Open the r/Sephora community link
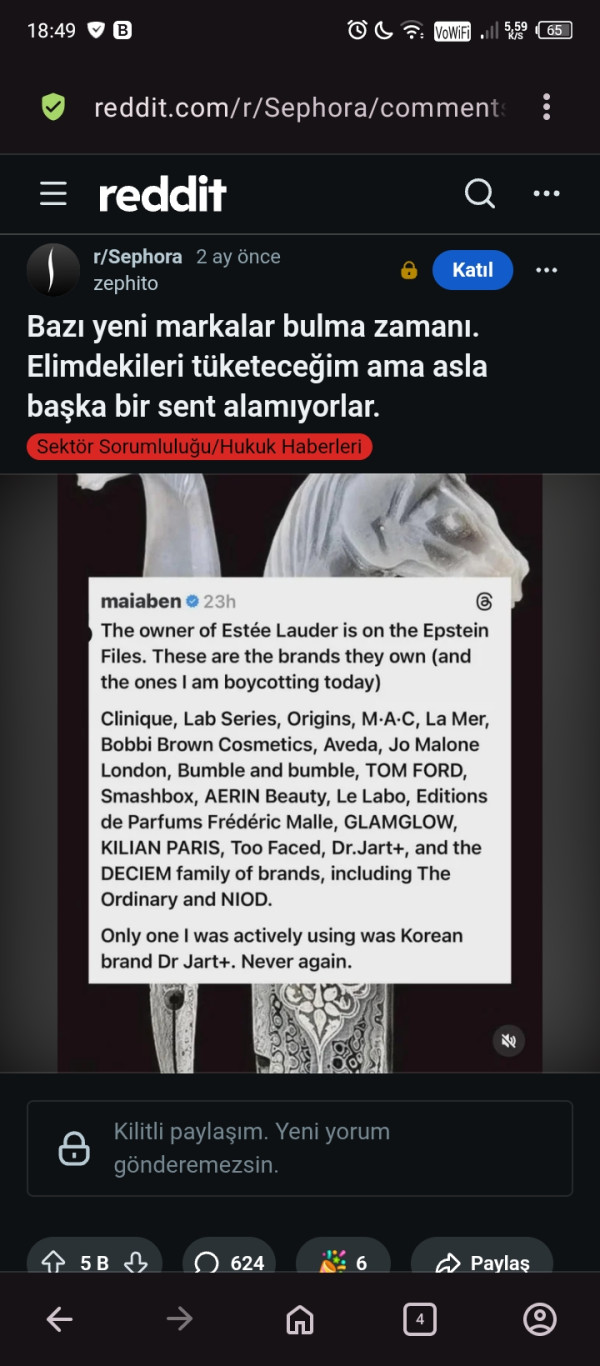600x1366 pixels. click(137, 257)
